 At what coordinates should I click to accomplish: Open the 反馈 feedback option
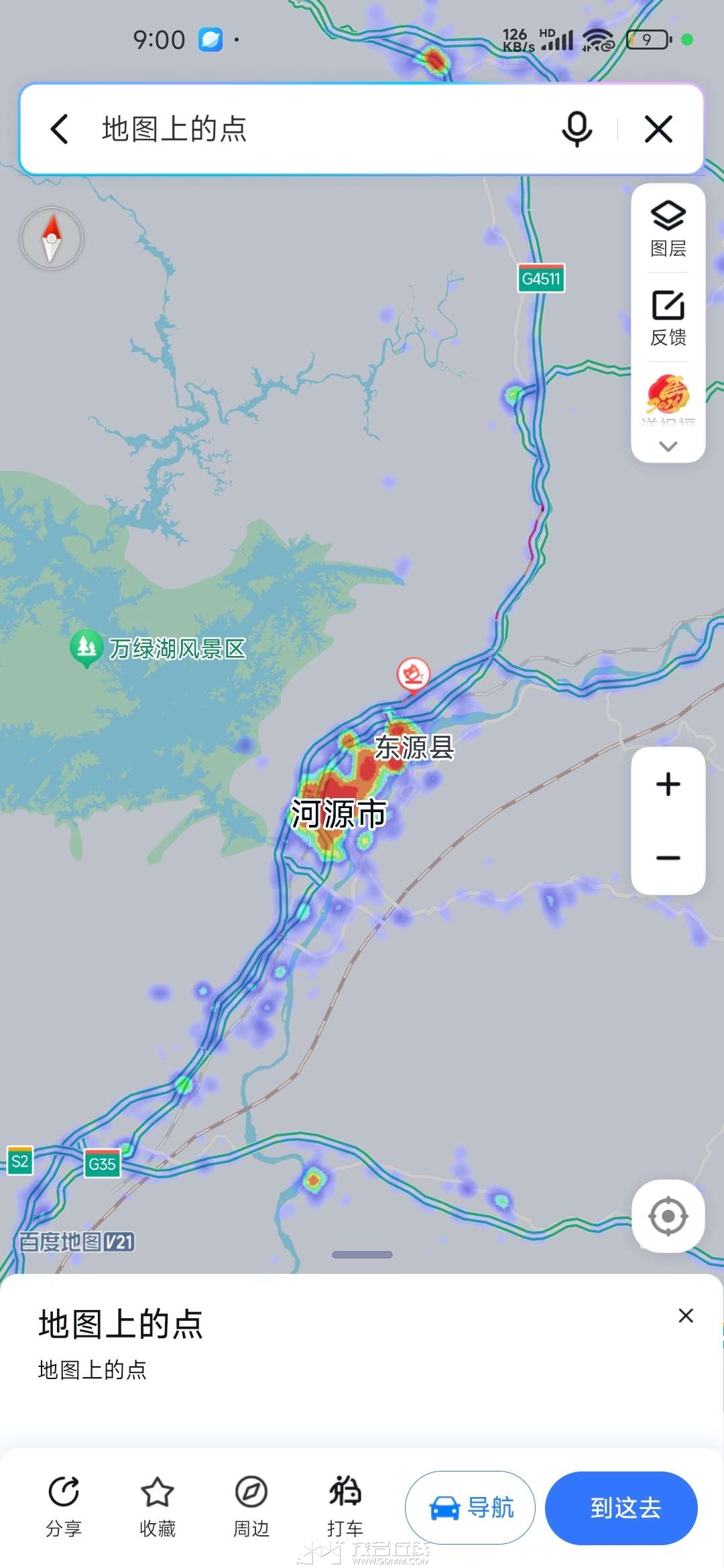pos(668,318)
